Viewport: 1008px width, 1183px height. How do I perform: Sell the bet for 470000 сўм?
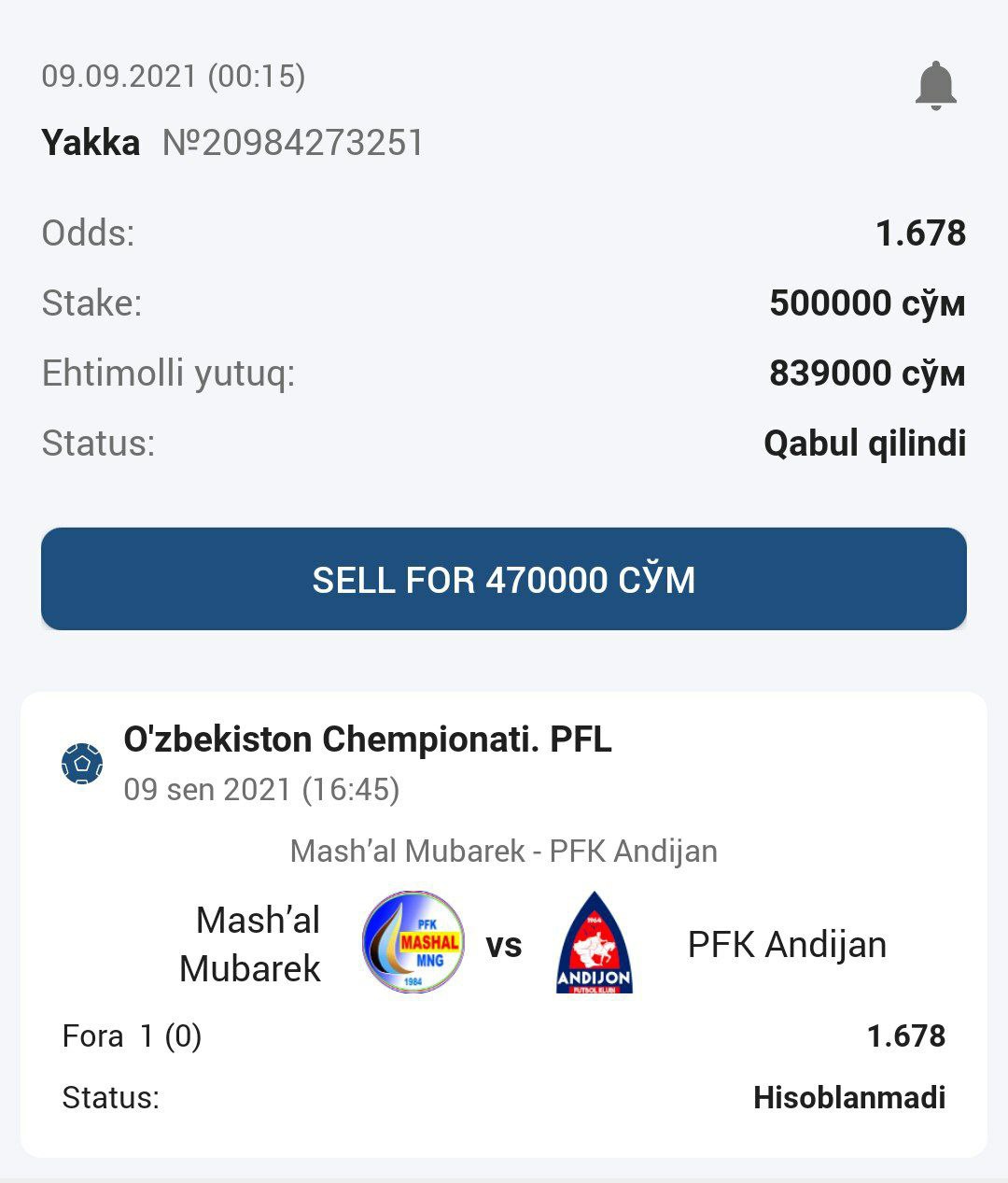(504, 579)
